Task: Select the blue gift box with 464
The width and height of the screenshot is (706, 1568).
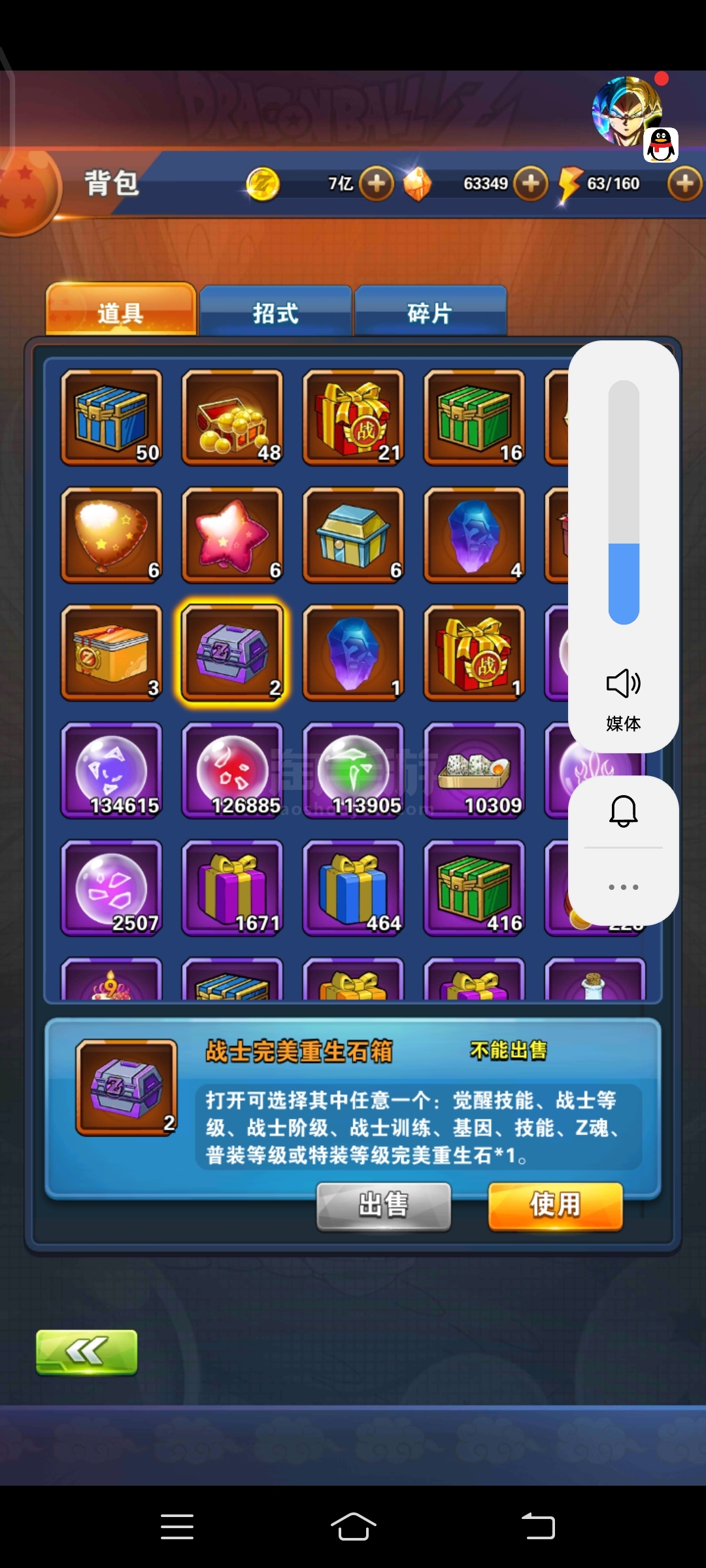Action: pyautogui.click(x=354, y=888)
